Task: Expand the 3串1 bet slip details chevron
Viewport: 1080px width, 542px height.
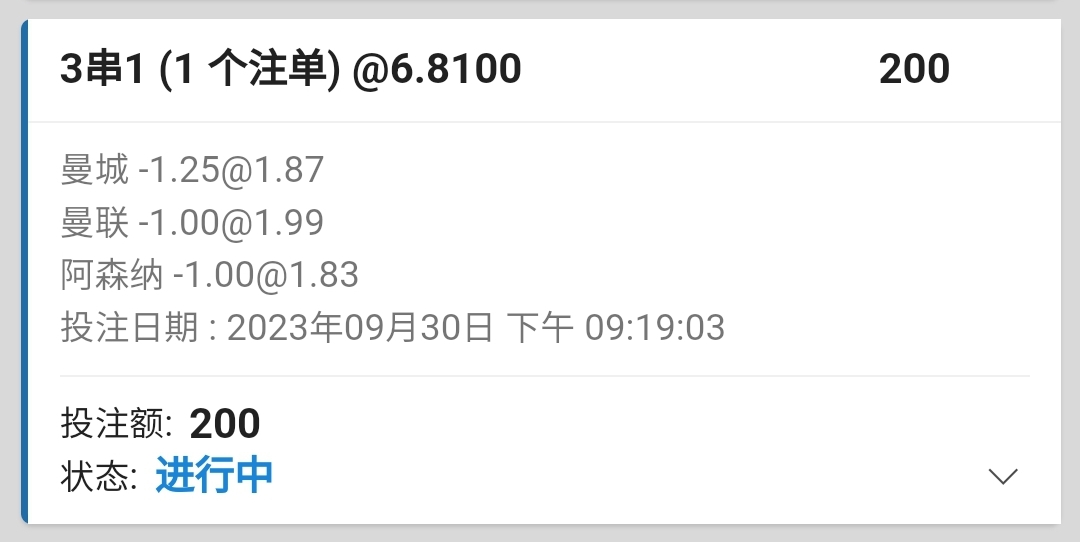Action: pyautogui.click(x=1002, y=476)
